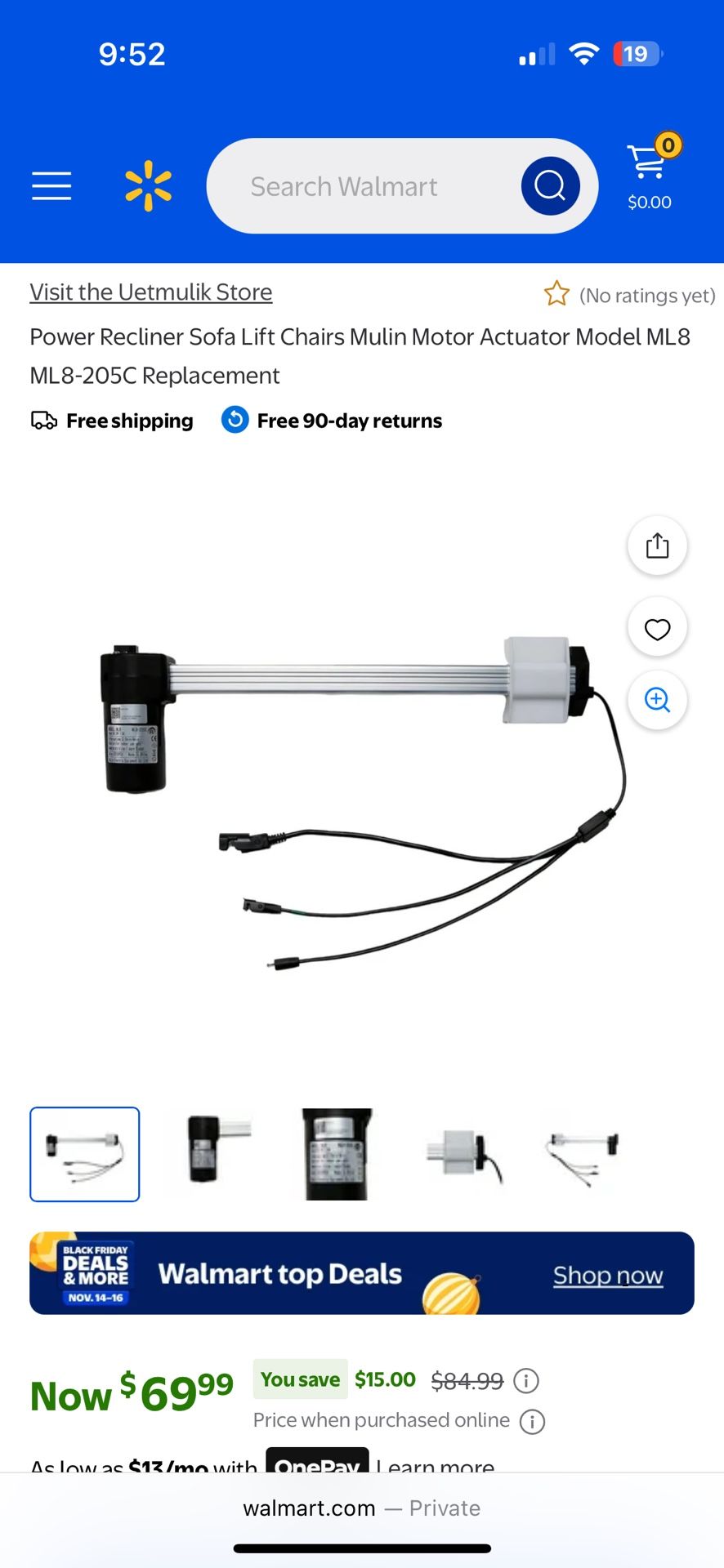Go to Walmart home via spark logo

pyautogui.click(x=148, y=186)
